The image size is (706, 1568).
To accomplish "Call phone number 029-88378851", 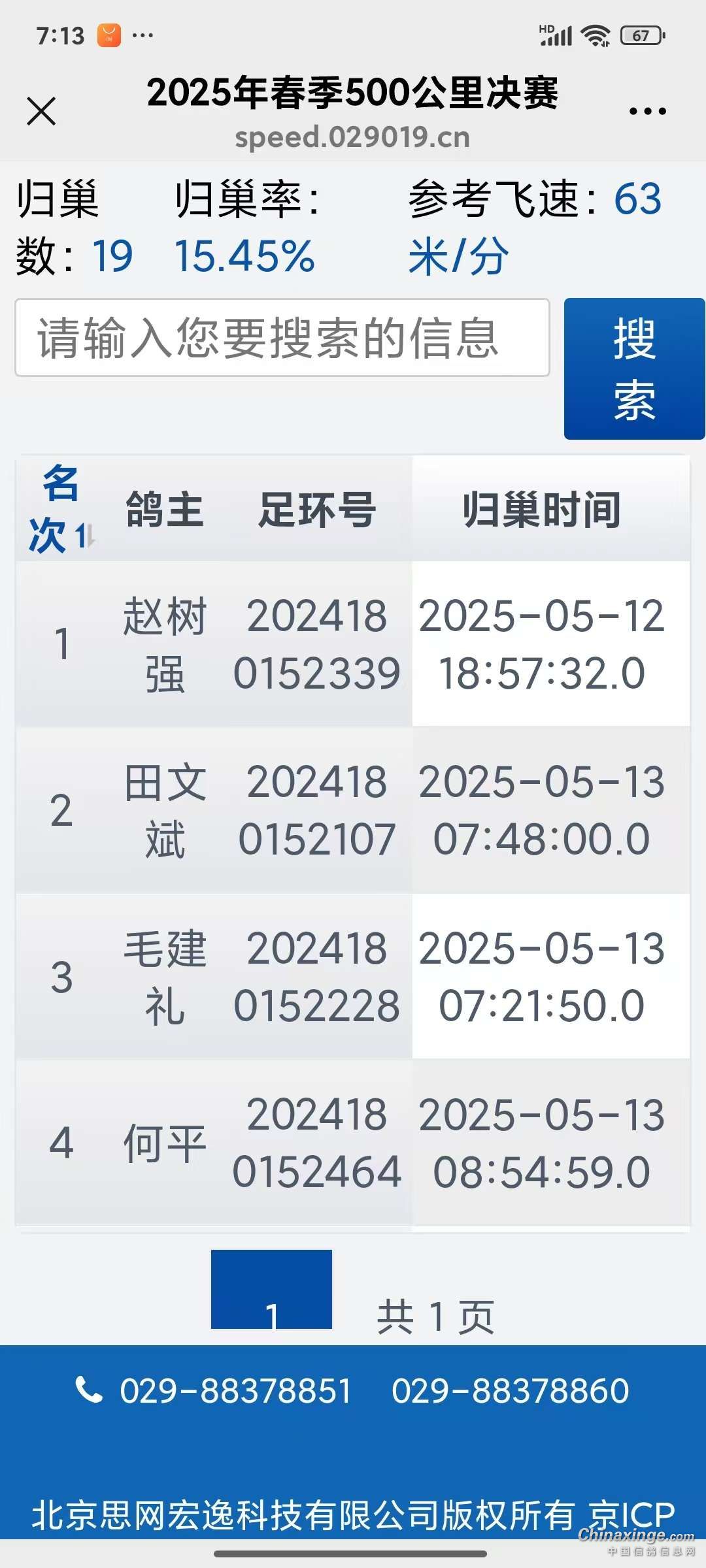I will pos(235,1391).
